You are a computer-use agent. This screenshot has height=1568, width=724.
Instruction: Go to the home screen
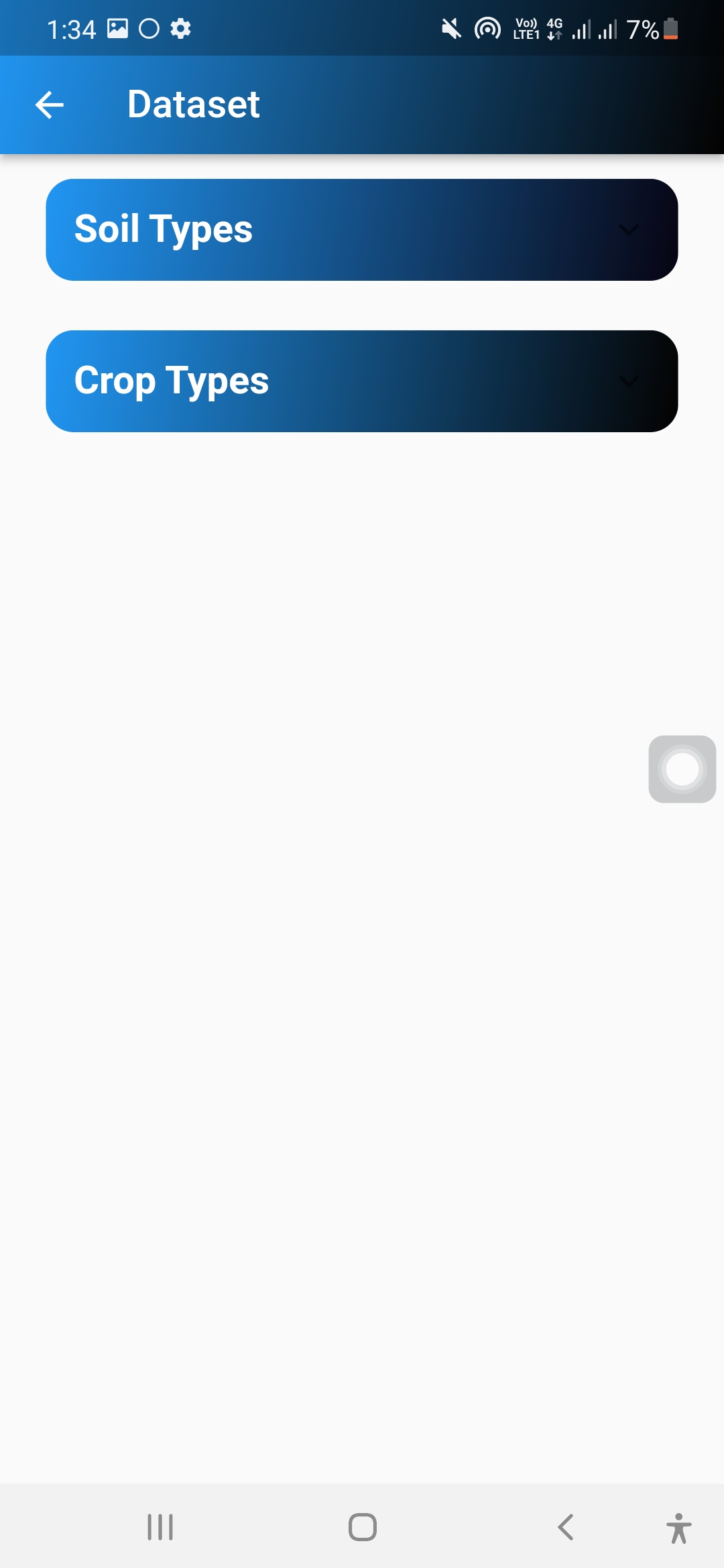pyautogui.click(x=363, y=1527)
